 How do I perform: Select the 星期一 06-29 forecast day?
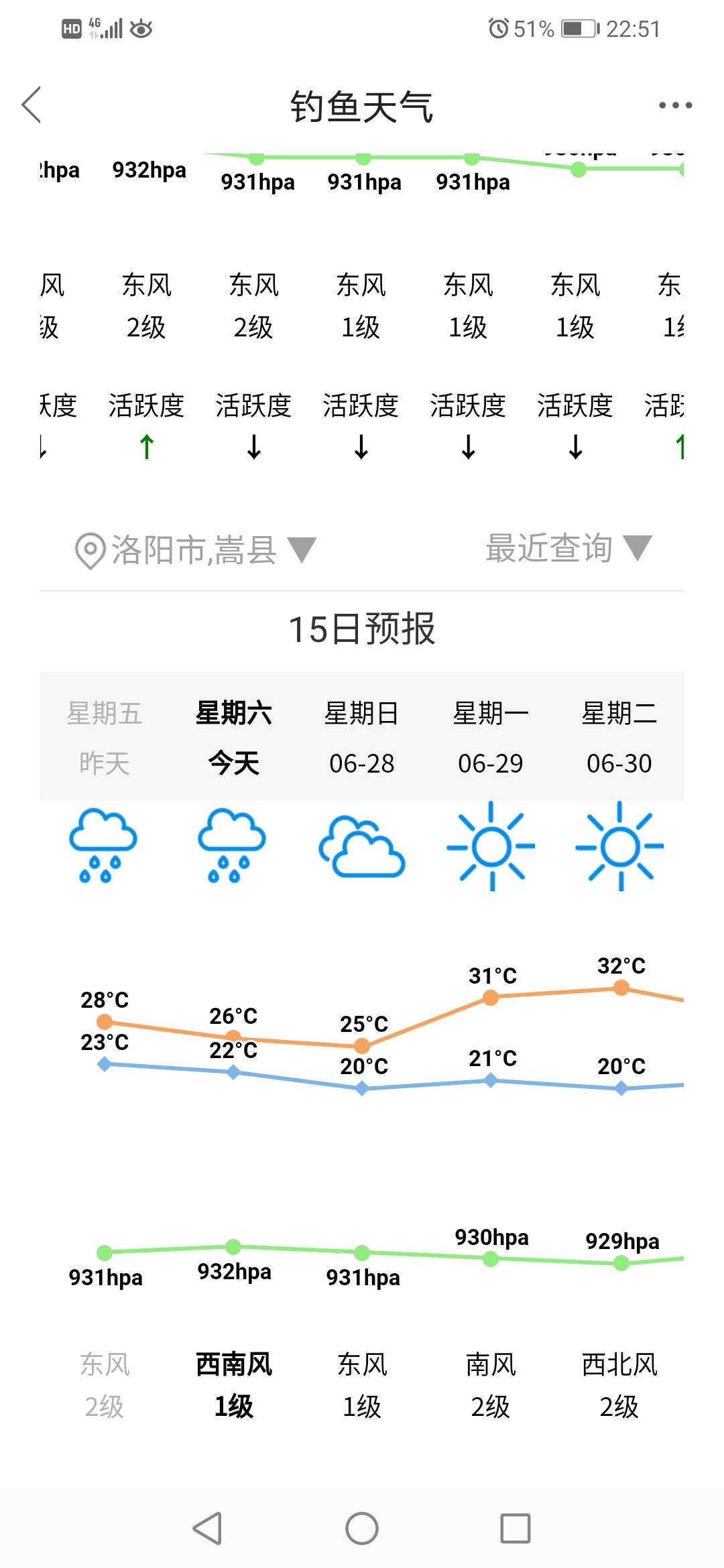click(491, 737)
